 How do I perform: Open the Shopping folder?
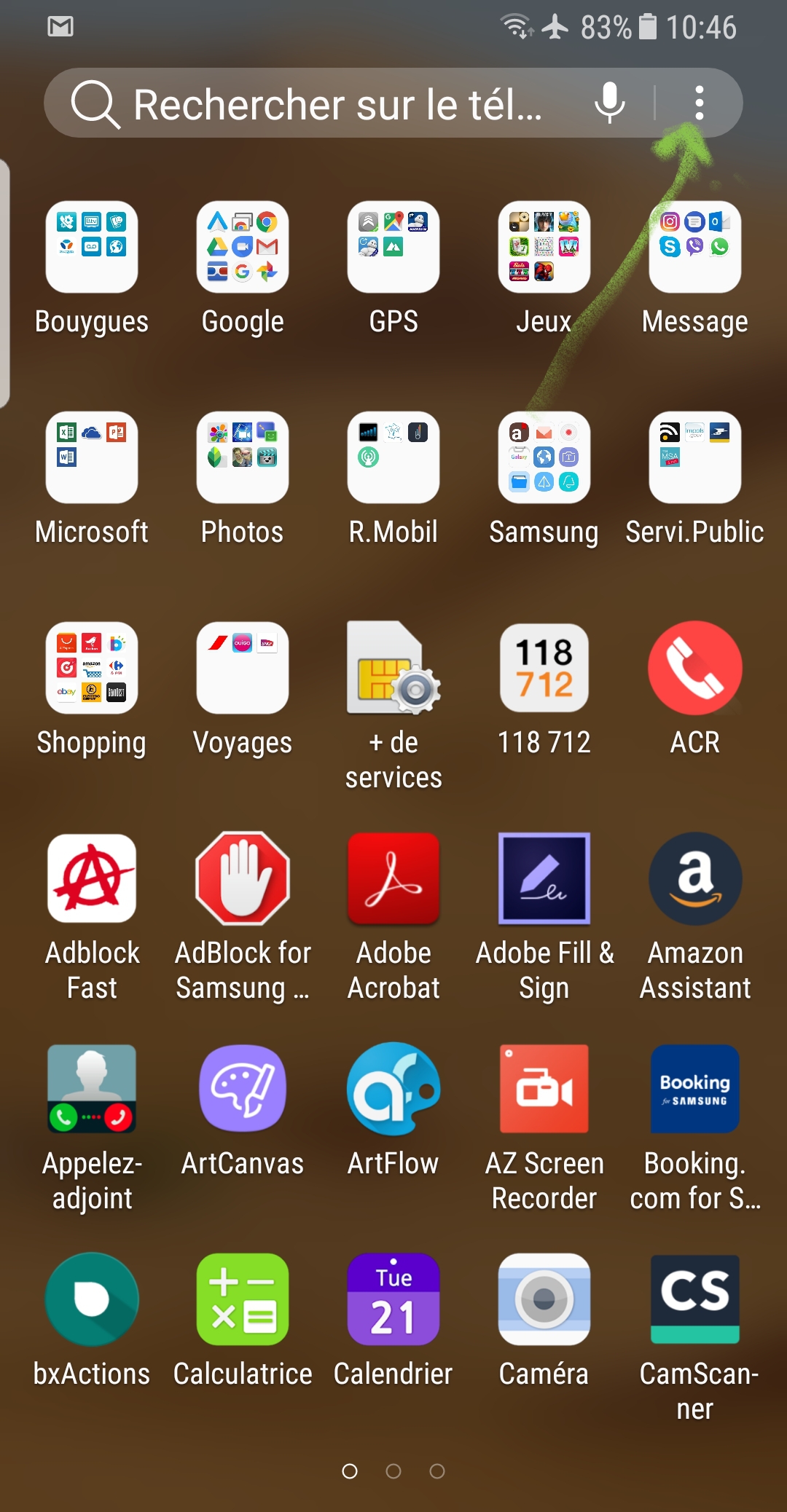tap(92, 668)
